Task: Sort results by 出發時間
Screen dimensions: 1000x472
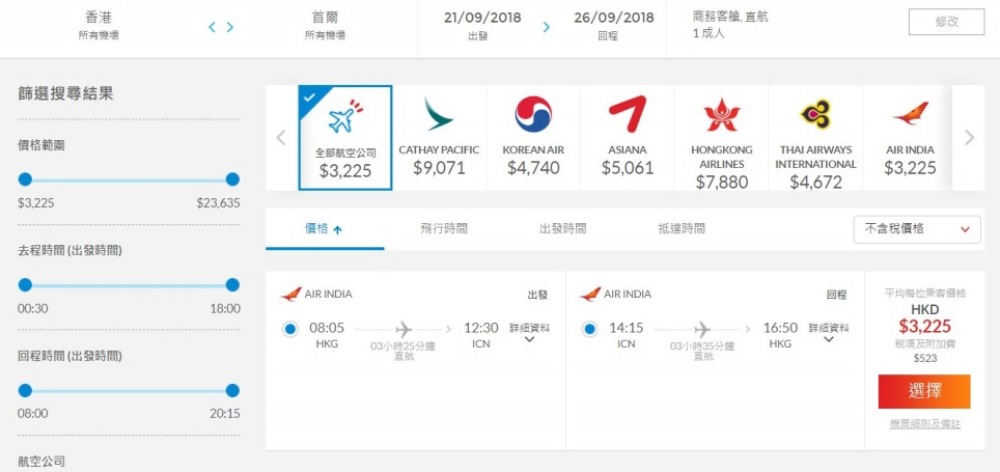Action: (562, 229)
